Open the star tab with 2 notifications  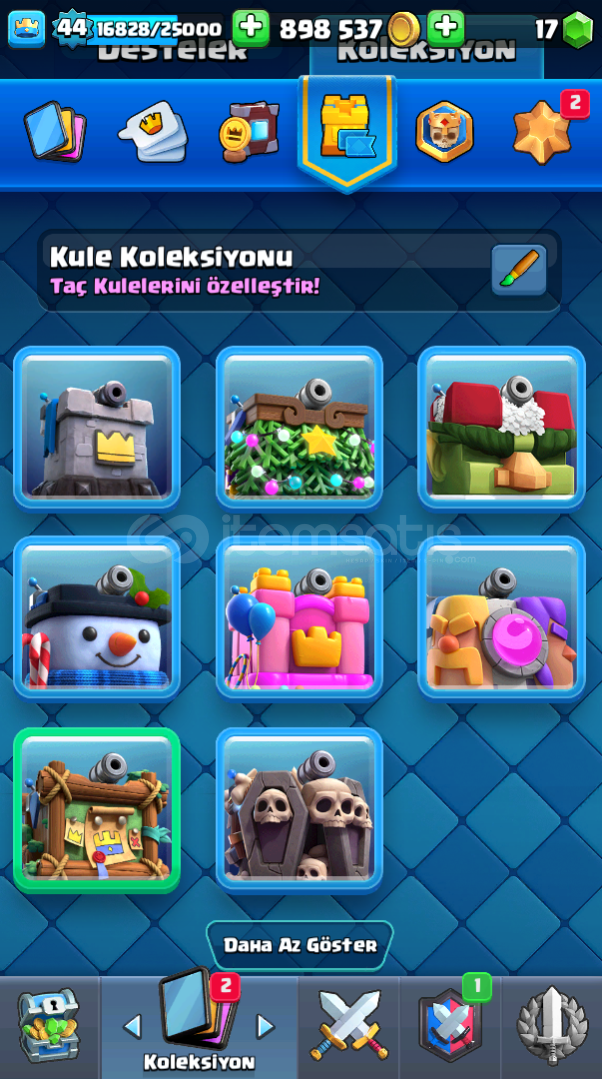[x=544, y=131]
